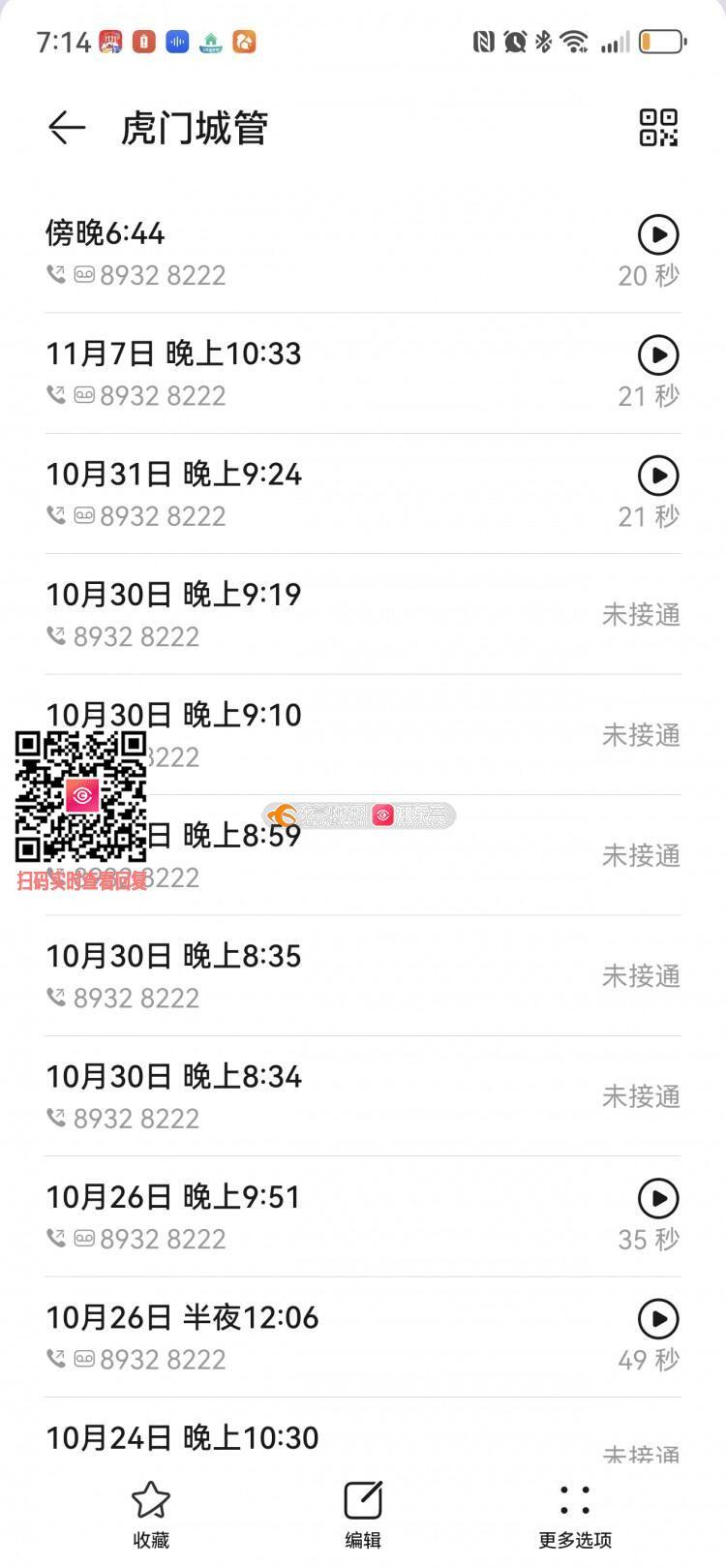726x1568 pixels.
Task: Play the 10月31日 晚上9:24 recording
Action: pyautogui.click(x=658, y=476)
